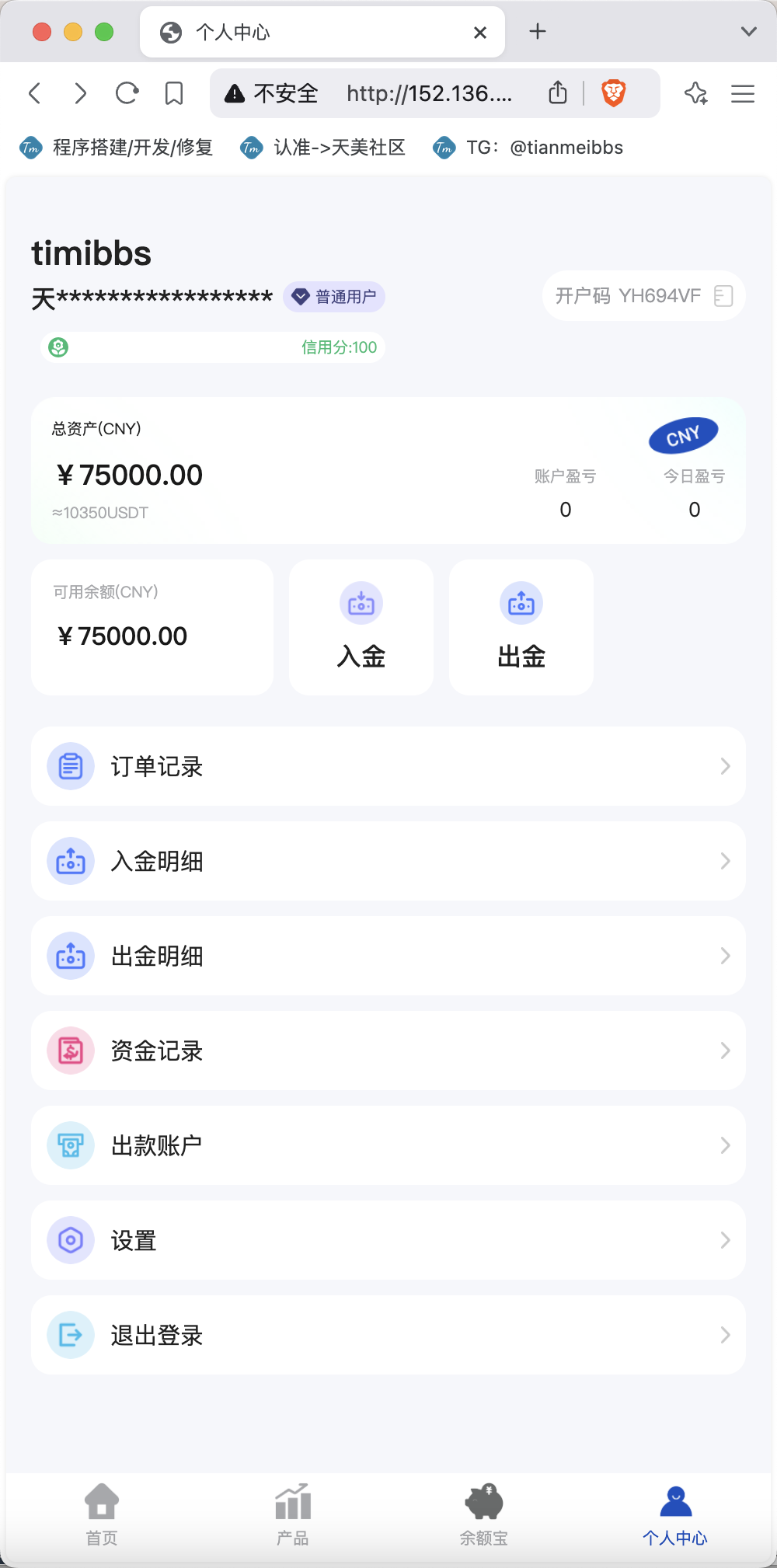This screenshot has width=777, height=1568.
Task: Open 订单记录 order records
Action: [x=388, y=766]
